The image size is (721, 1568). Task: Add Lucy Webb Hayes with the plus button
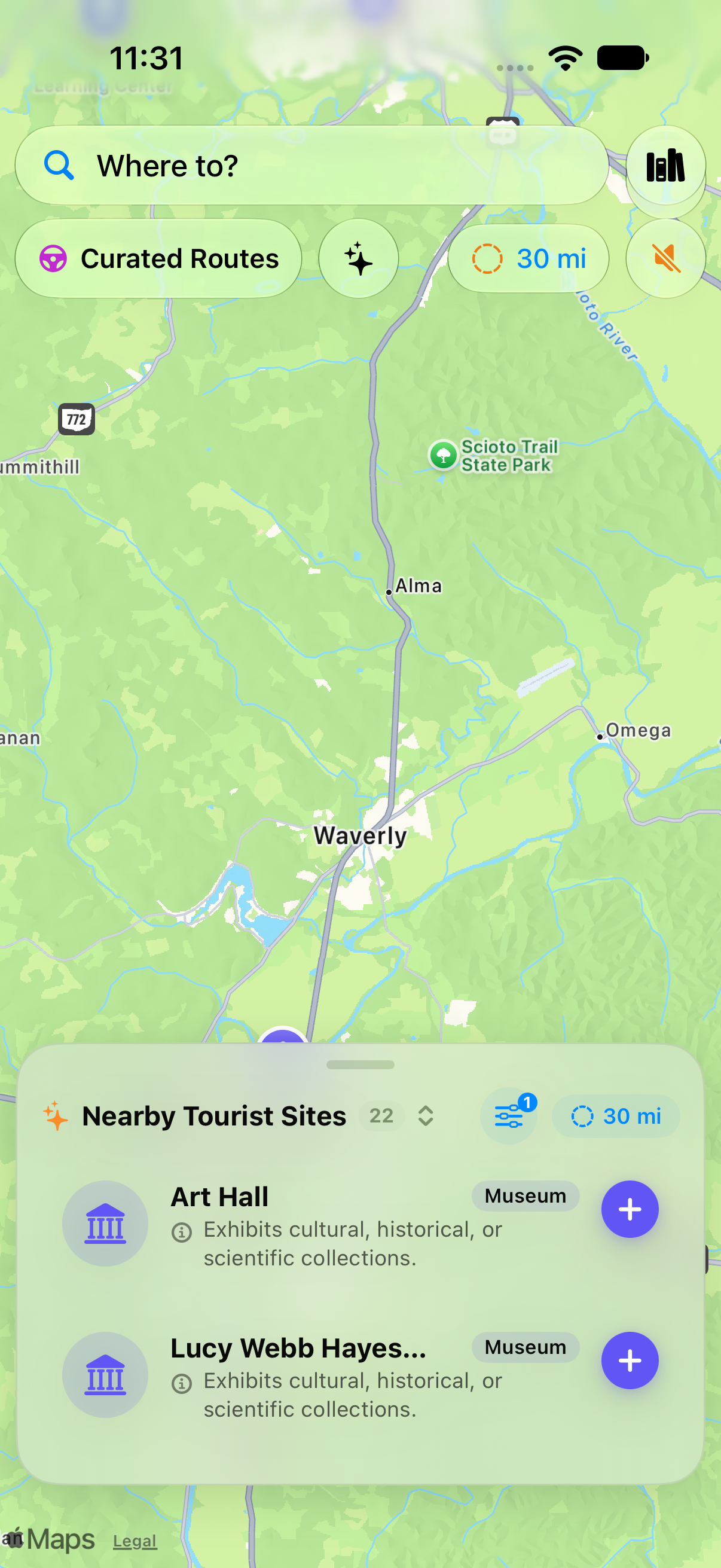(x=630, y=1360)
